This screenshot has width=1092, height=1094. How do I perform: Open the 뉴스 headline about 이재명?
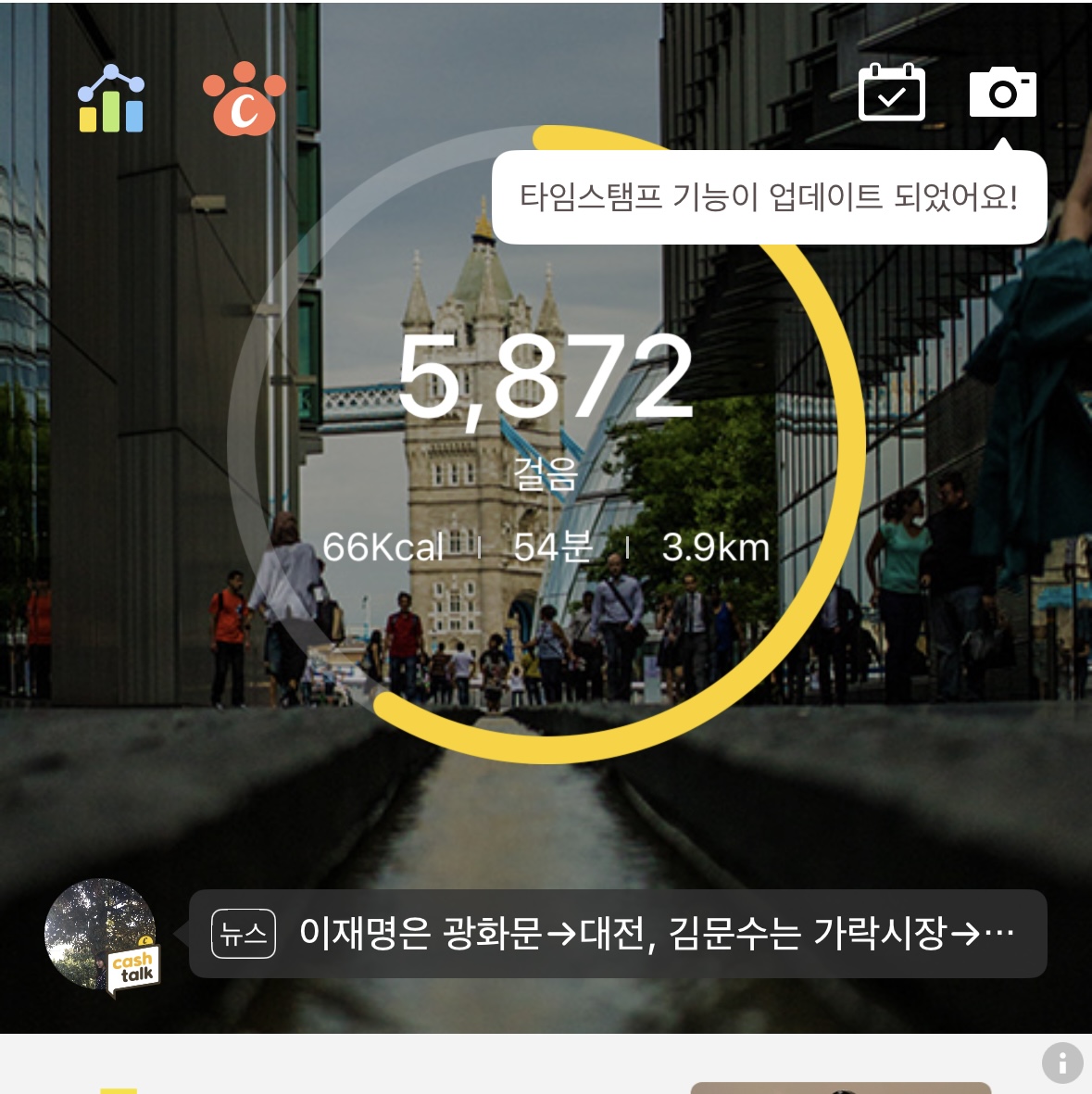618,934
